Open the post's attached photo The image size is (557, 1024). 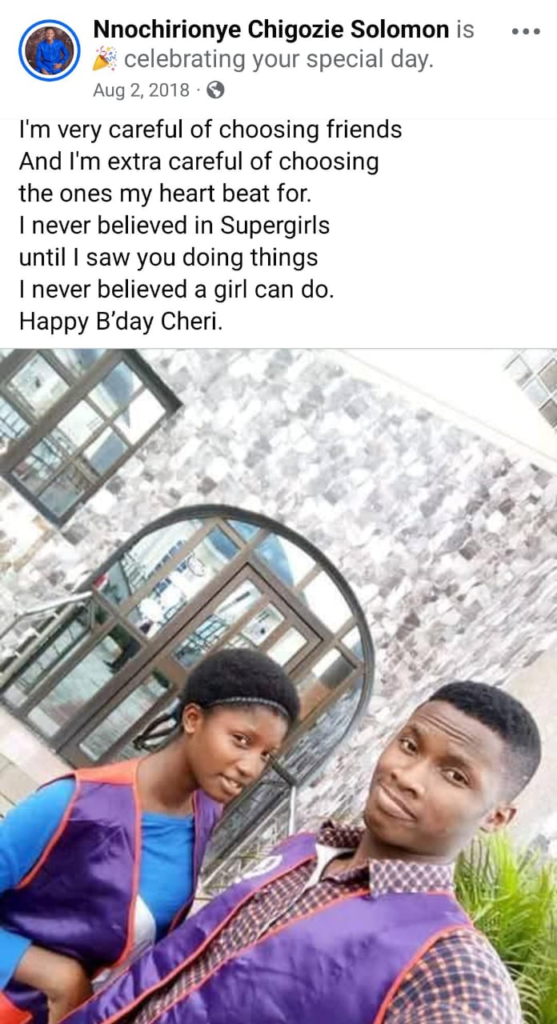(278, 686)
